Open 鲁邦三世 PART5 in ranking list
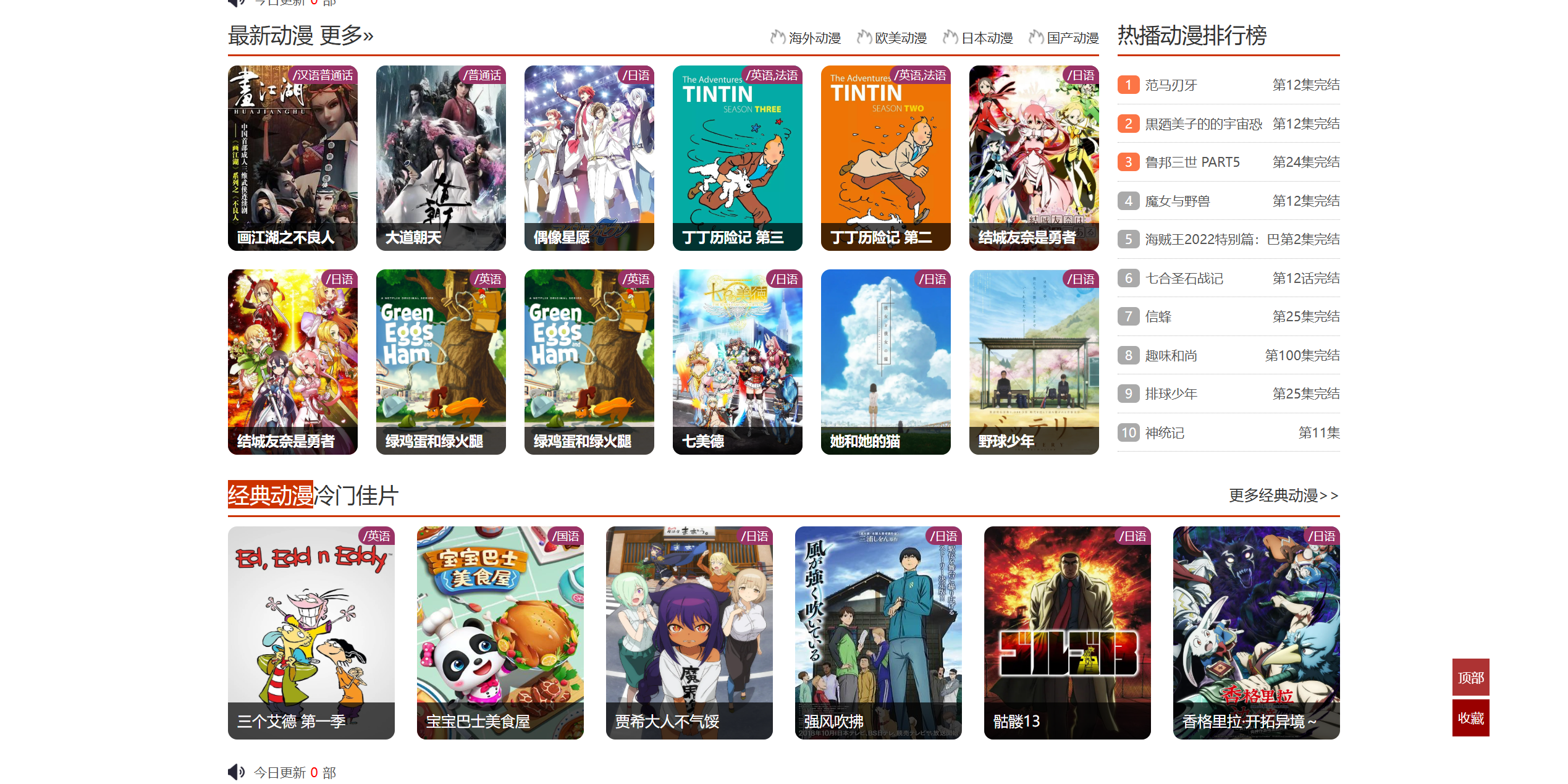Screen dimensions: 1568x784 tap(1192, 162)
